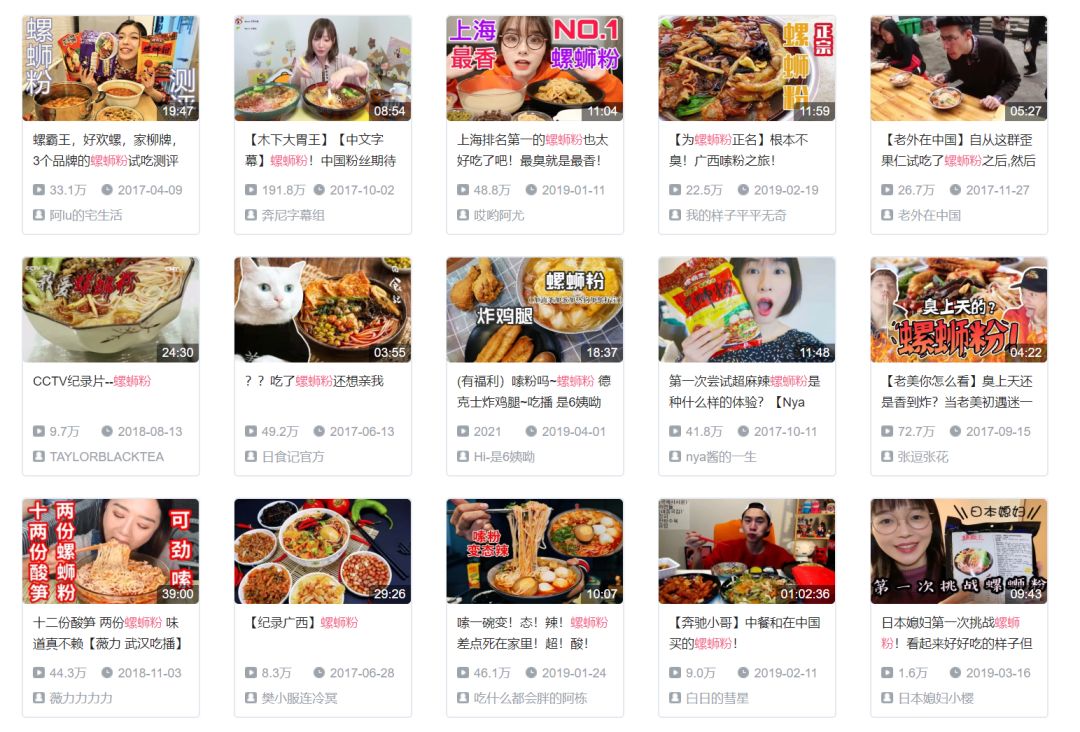Screen dimensions: 1080x732
Task: Open 嗦一碗变态辣螺蛳粉 video
Action: click(x=534, y=551)
